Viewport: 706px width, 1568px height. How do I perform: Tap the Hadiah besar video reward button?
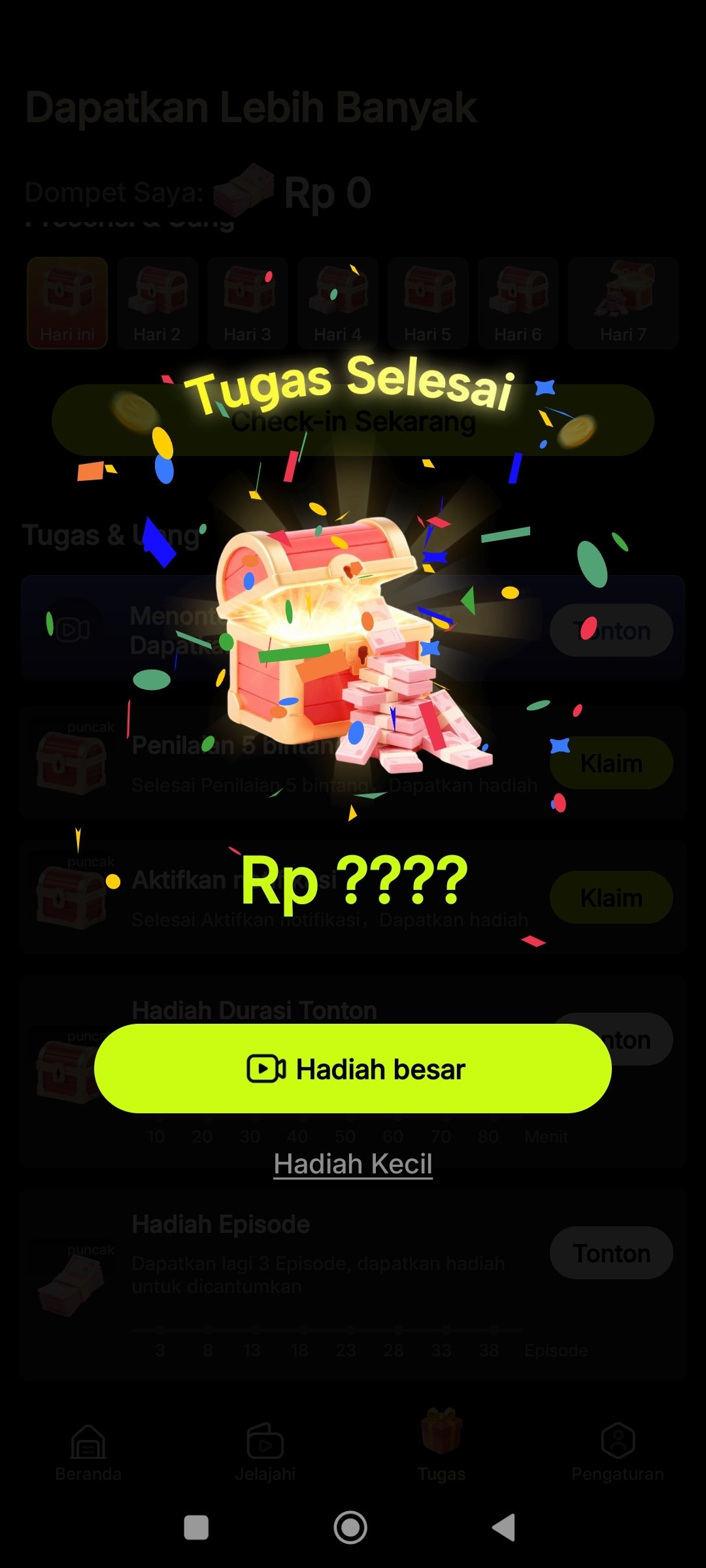(353, 1069)
